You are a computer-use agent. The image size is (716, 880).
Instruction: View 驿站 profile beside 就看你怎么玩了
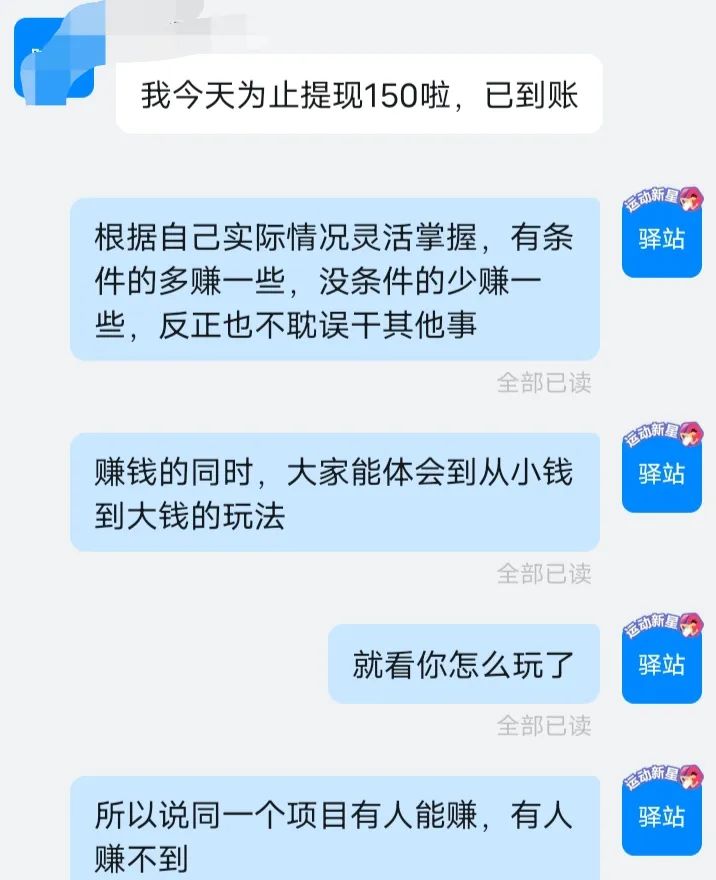661,663
